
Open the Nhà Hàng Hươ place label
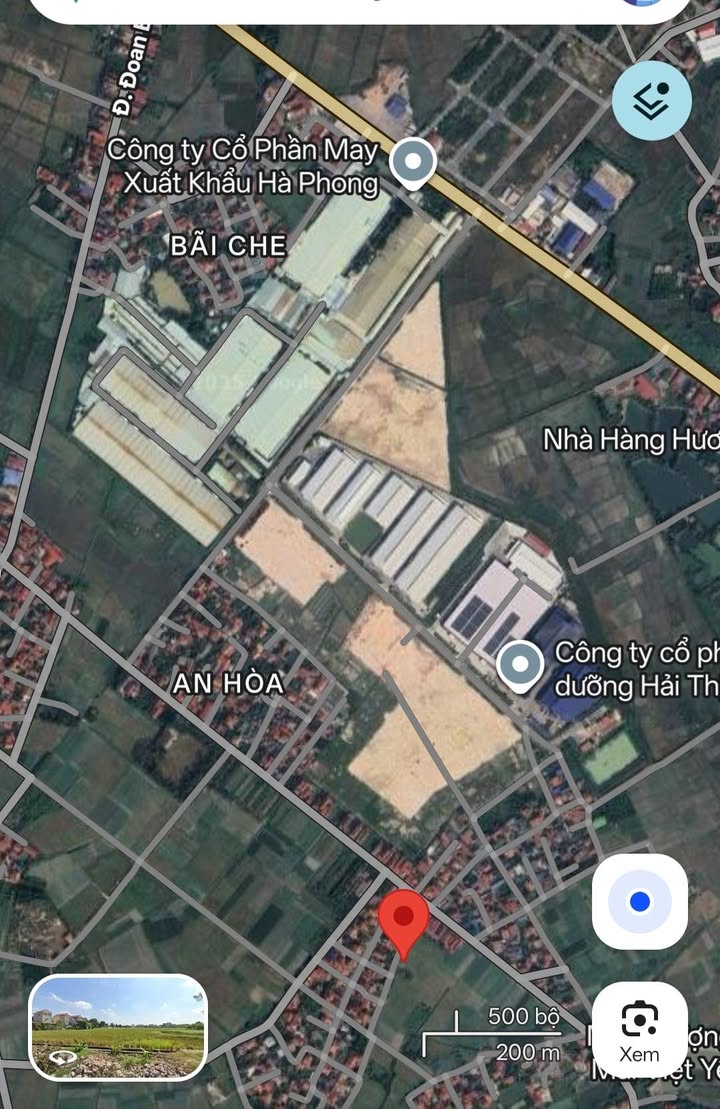(x=630, y=439)
